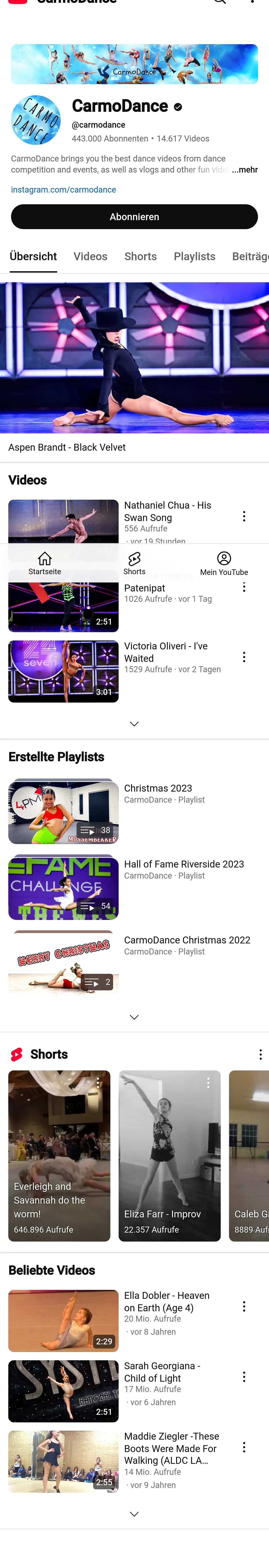Viewport: 269px width, 1568px height.
Task: Open the Christmas 2023 playlist
Action: 63,811
